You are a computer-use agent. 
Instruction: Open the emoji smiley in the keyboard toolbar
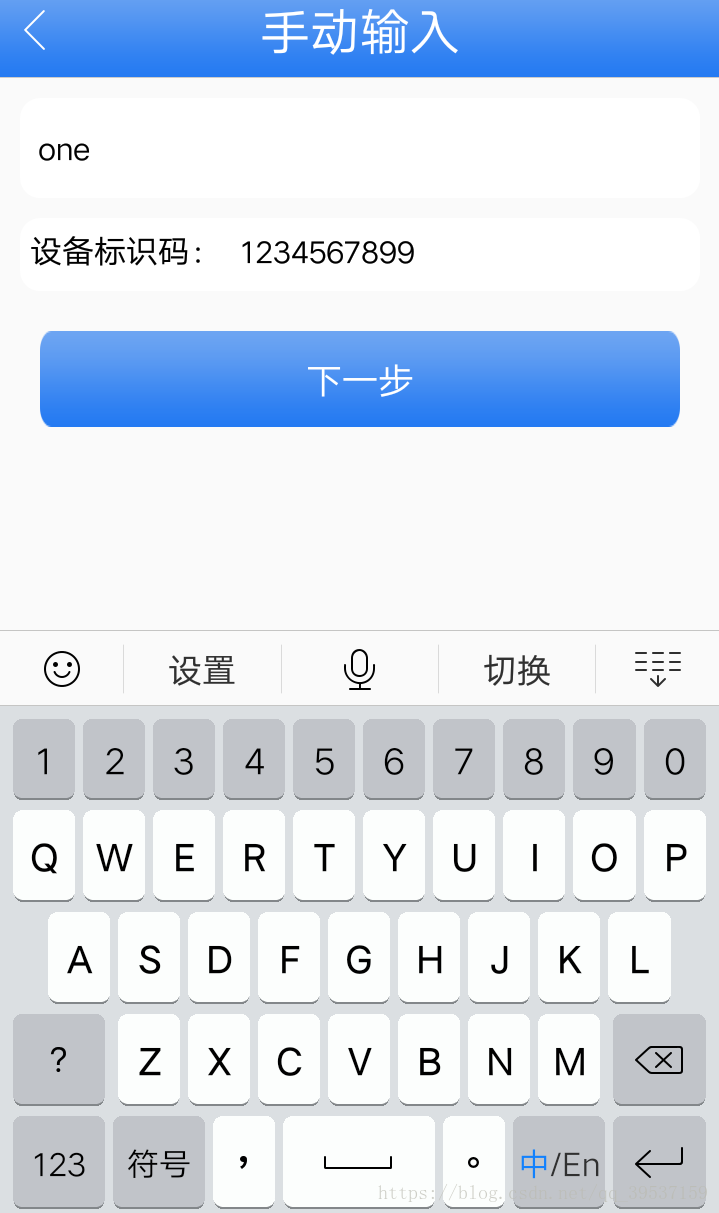pyautogui.click(x=62, y=668)
